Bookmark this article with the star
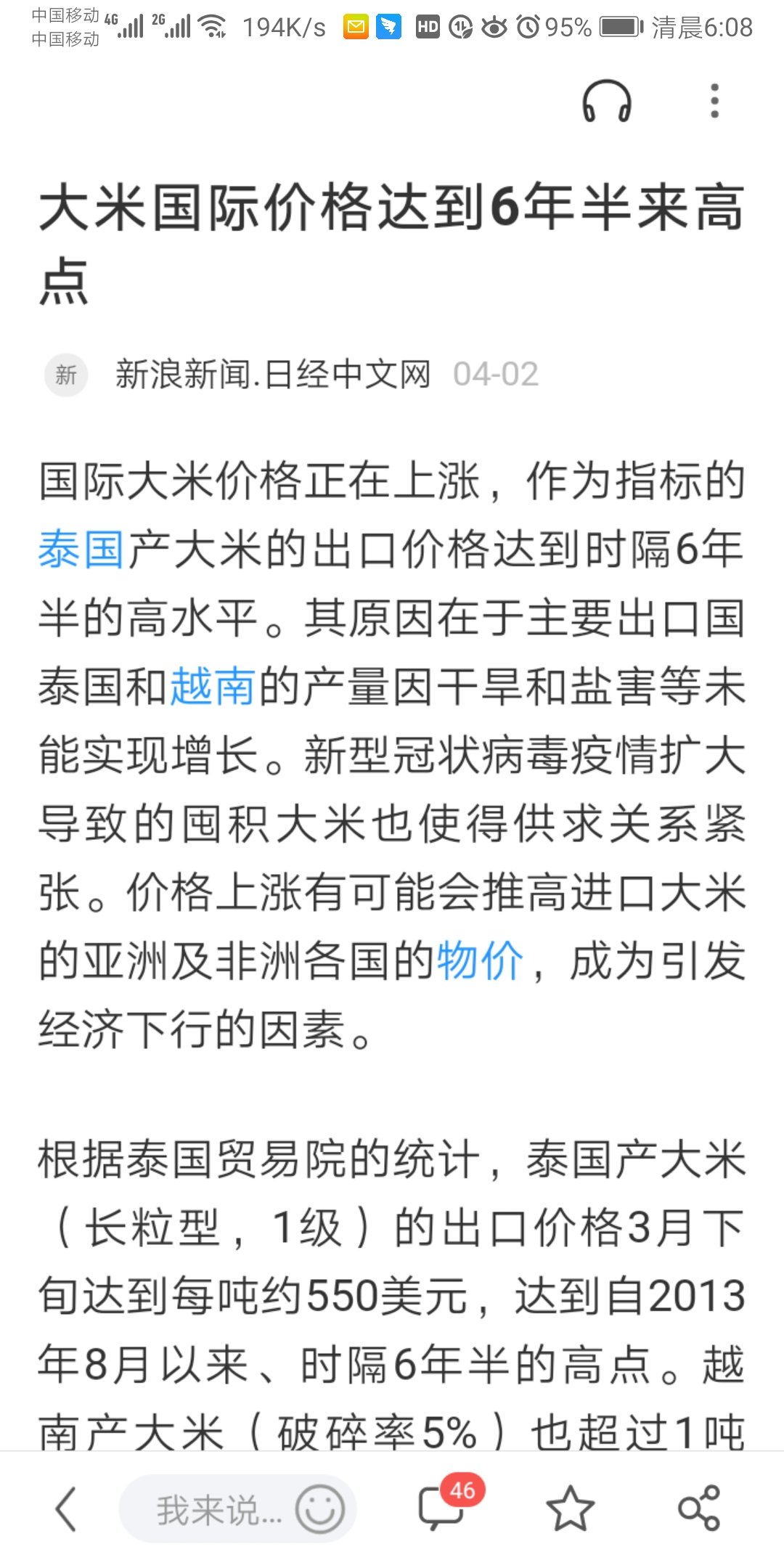Screen dimensions: 784x1568 (570, 1509)
